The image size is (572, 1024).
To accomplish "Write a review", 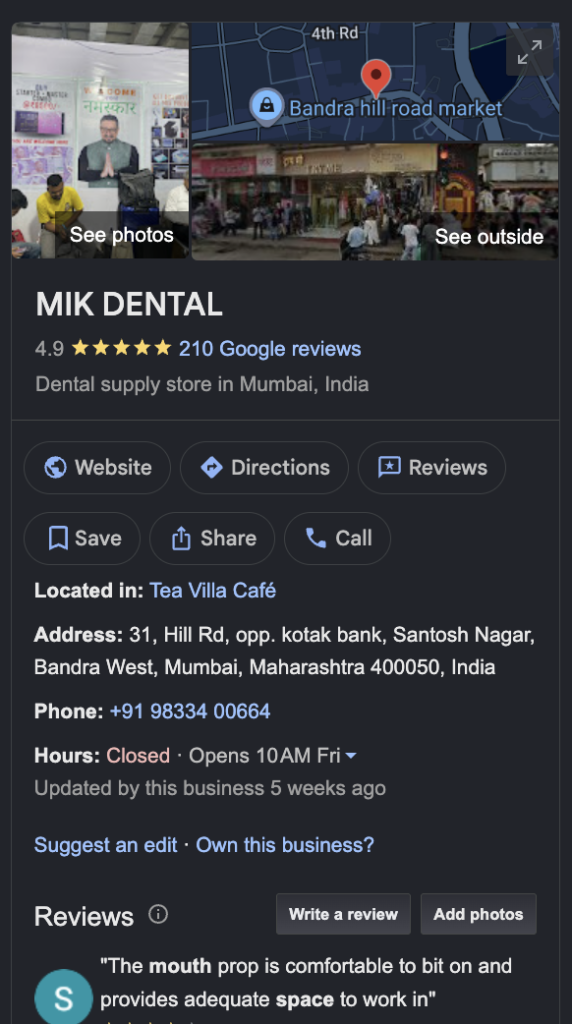I will [343, 914].
